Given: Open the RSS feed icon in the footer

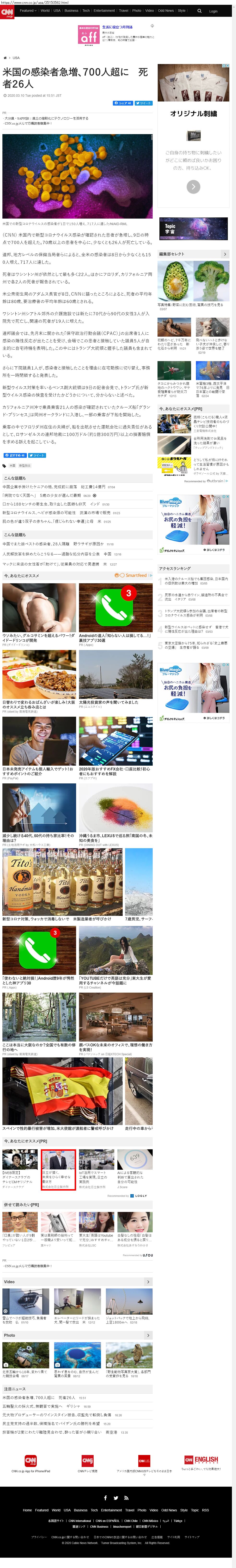Looking at the screenshot, I should click(126, 1498).
